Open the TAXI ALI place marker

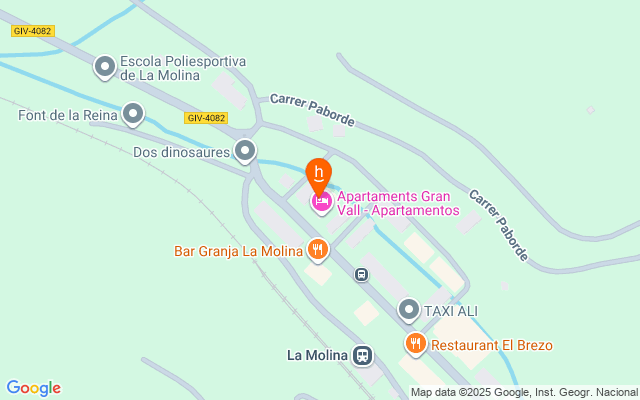[408, 311]
